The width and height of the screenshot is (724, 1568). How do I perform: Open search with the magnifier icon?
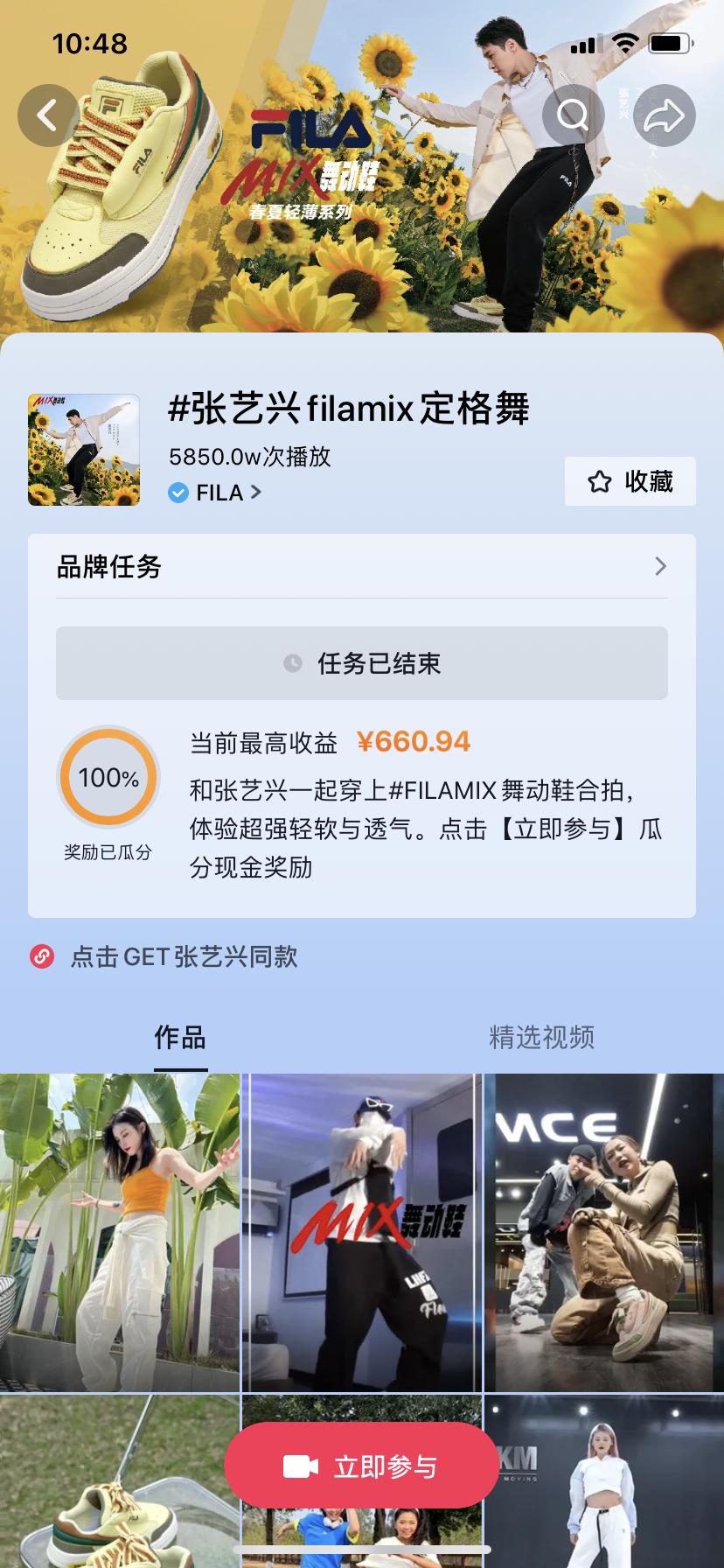tap(574, 115)
